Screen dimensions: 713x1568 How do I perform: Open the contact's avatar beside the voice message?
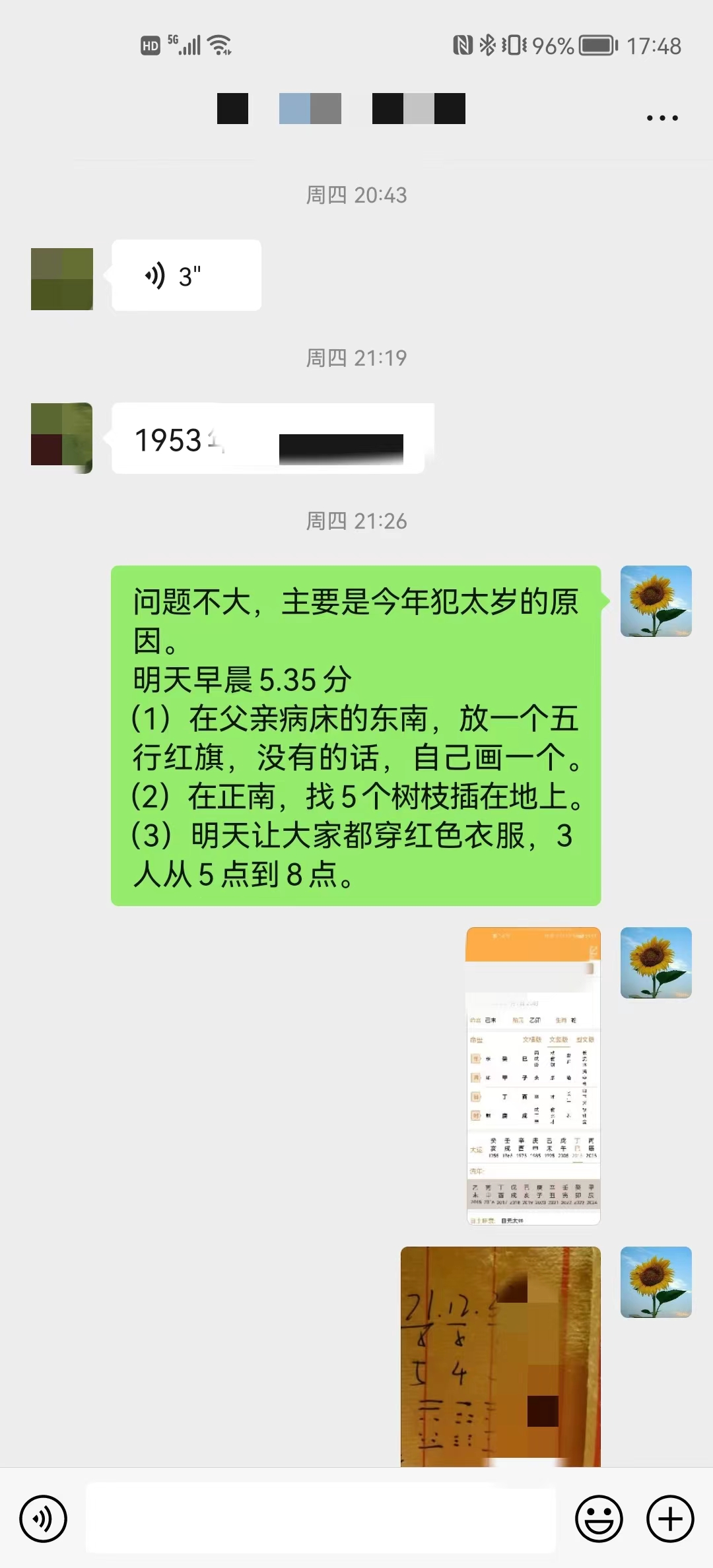click(62, 279)
